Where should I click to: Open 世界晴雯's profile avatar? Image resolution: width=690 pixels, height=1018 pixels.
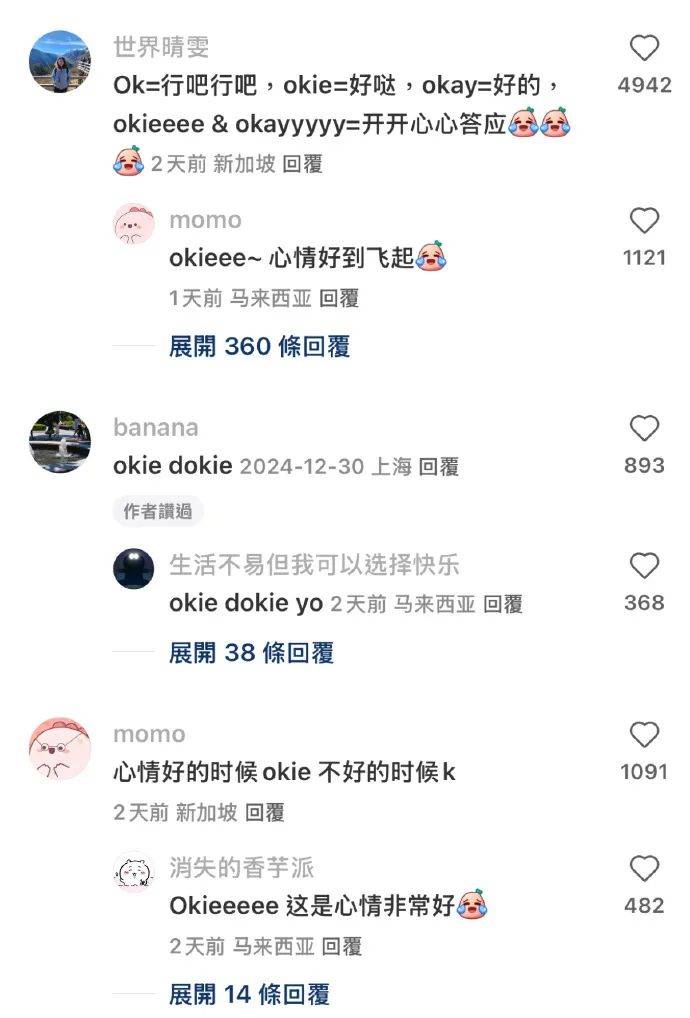coord(61,62)
